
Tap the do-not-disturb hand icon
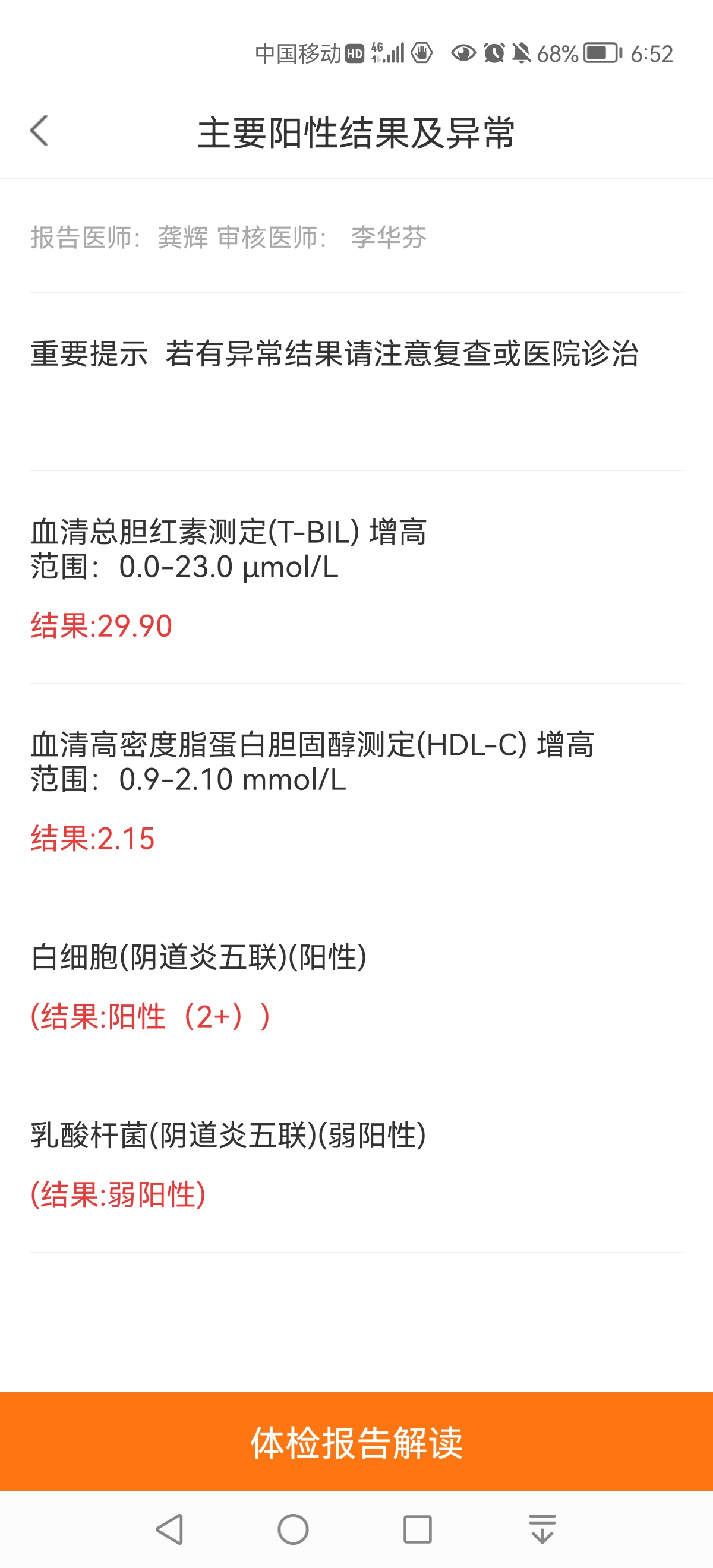pyautogui.click(x=421, y=53)
